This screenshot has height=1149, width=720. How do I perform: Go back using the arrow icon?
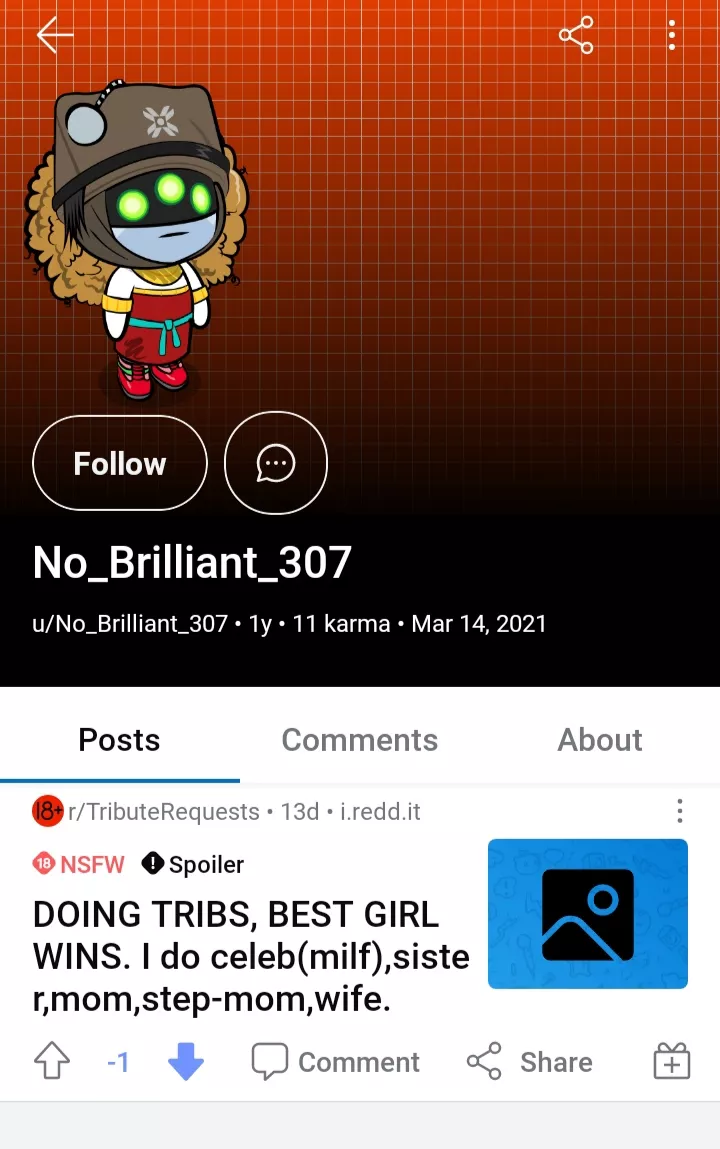tap(55, 36)
